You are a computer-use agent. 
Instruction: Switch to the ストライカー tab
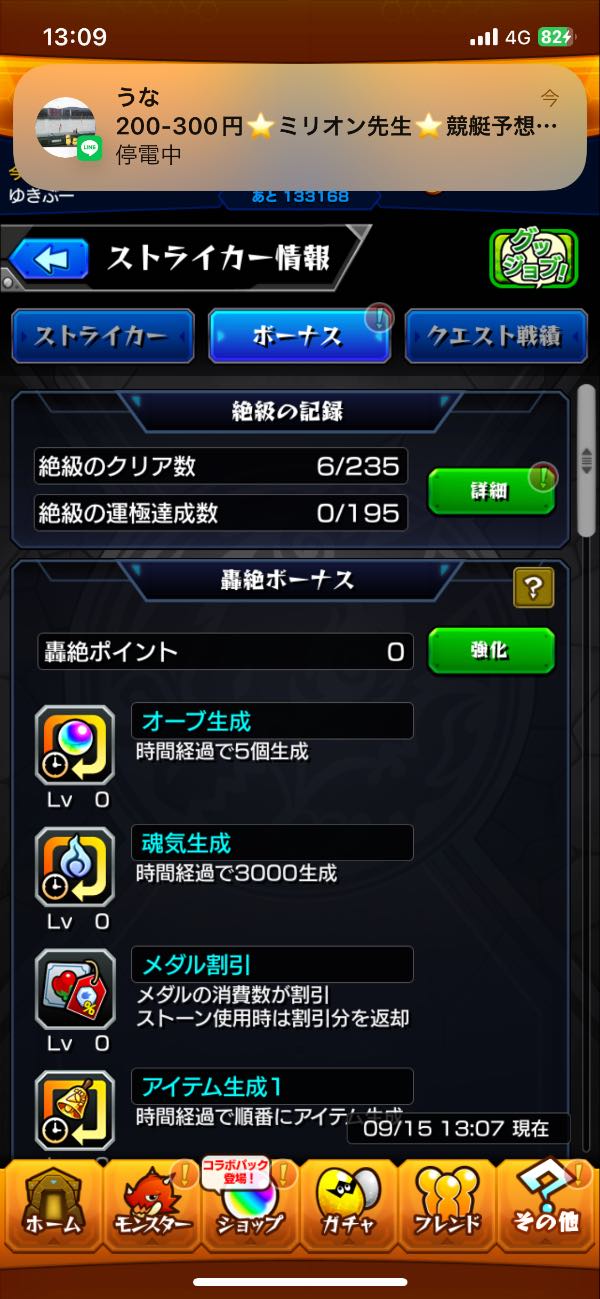[102, 336]
